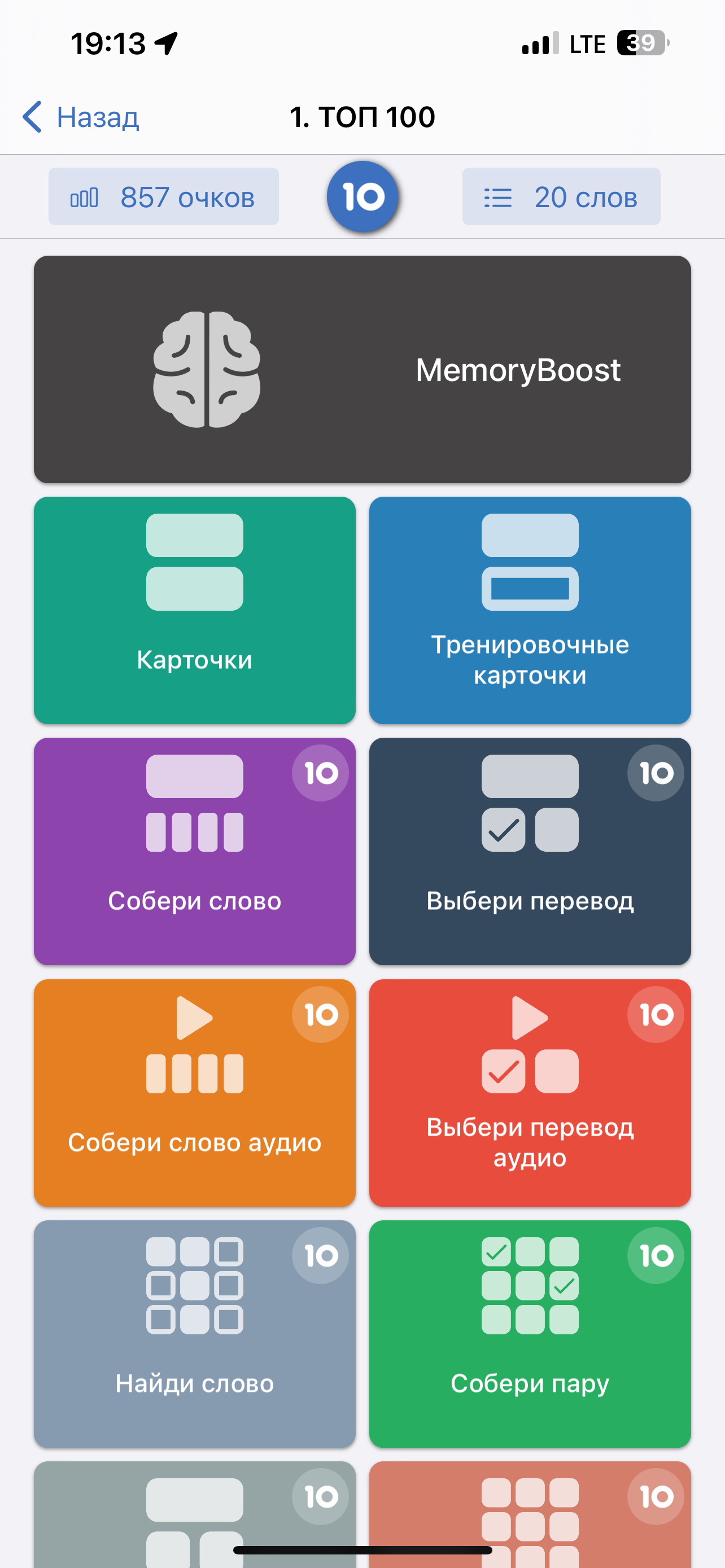
Task: Open Выбери перевод аудио
Action: (x=530, y=1092)
